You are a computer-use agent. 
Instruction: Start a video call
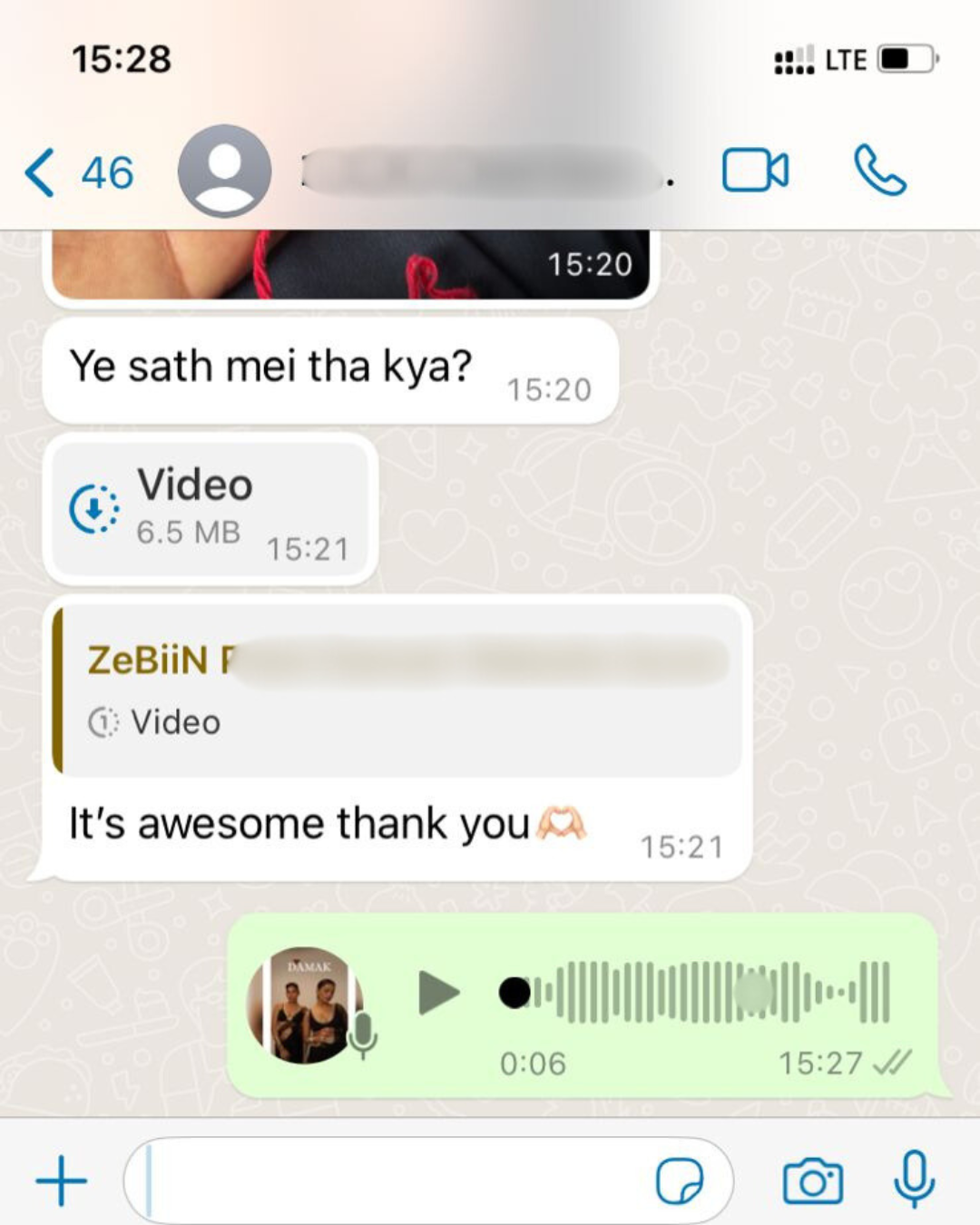point(754,171)
